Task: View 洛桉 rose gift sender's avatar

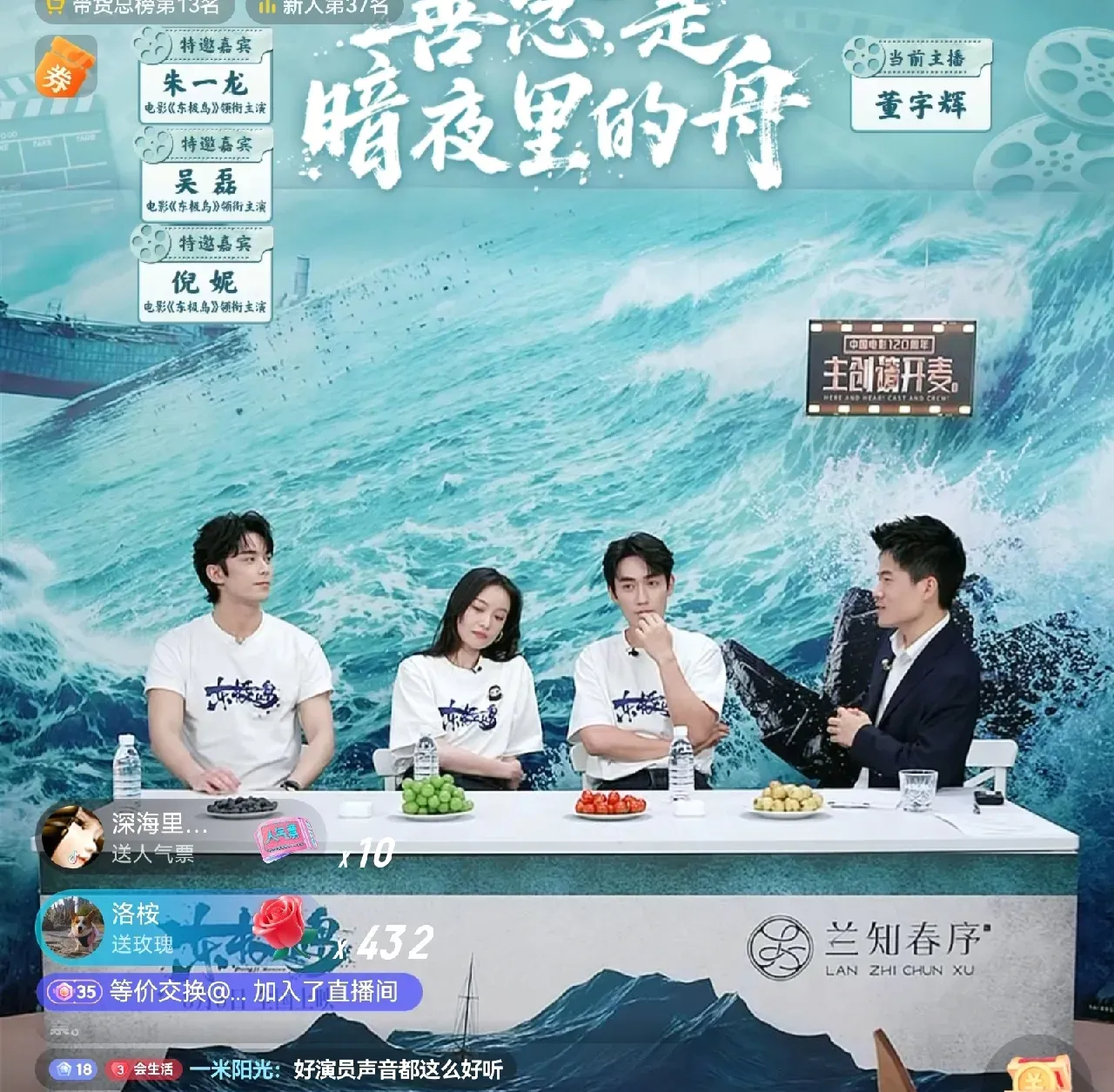Action: [73, 928]
